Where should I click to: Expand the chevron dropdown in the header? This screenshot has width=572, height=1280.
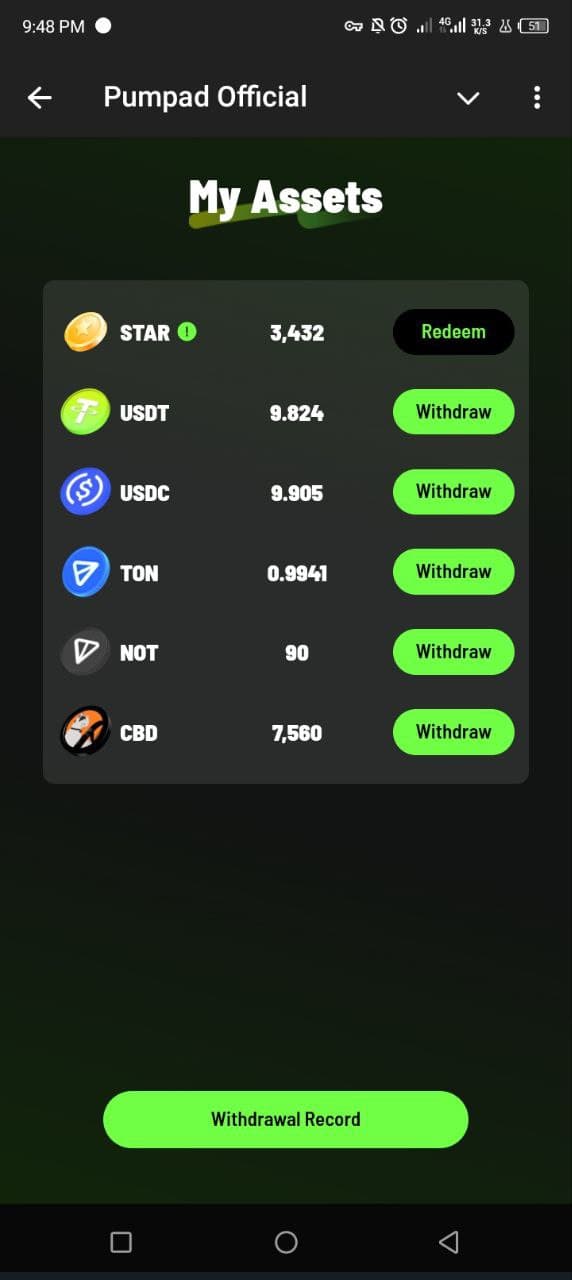click(468, 97)
